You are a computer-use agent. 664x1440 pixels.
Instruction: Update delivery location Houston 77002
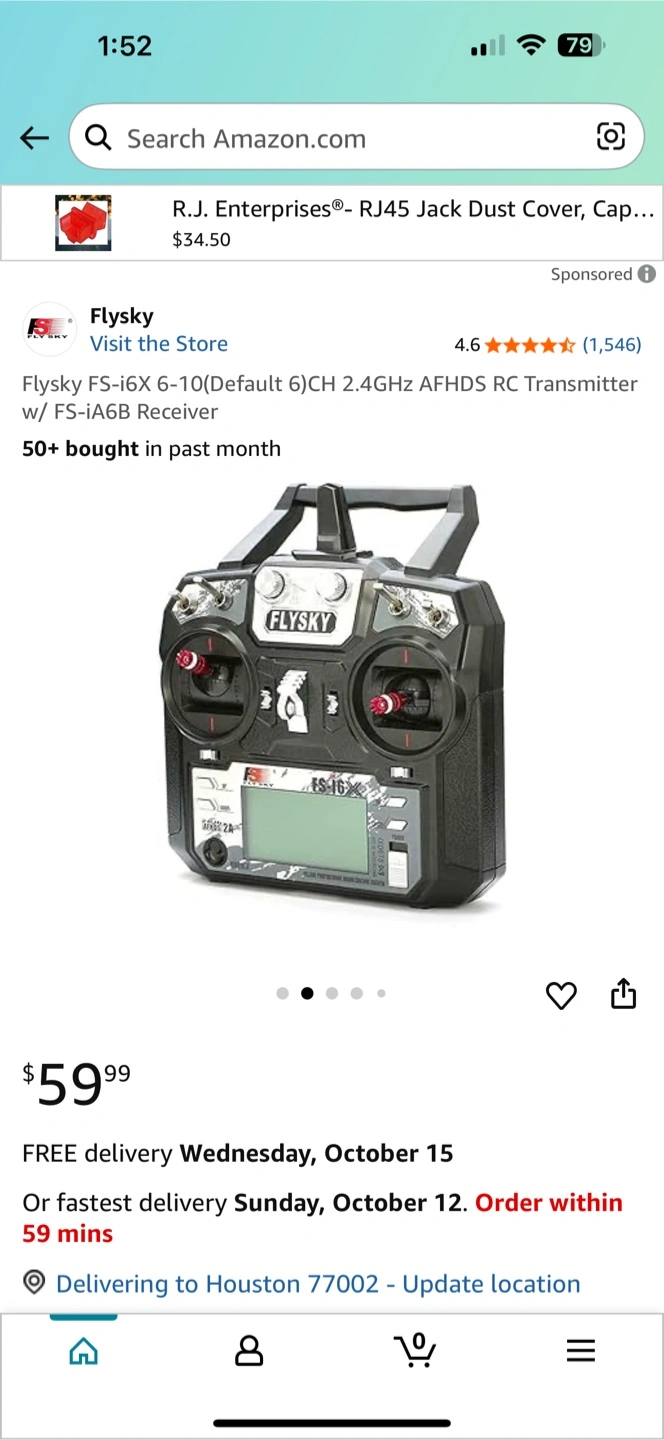[x=317, y=1284]
